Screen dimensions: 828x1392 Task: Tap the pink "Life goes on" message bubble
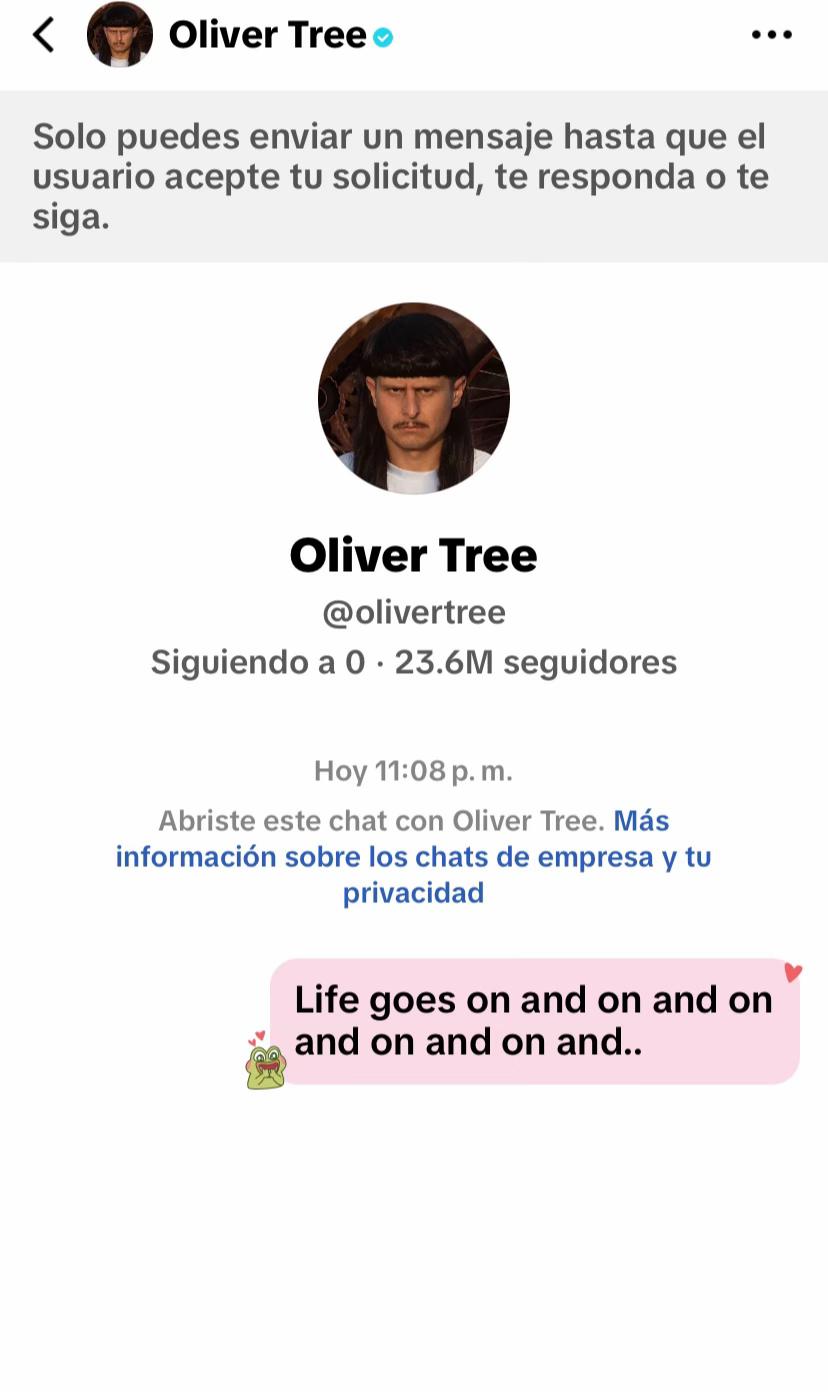pyautogui.click(x=535, y=1021)
